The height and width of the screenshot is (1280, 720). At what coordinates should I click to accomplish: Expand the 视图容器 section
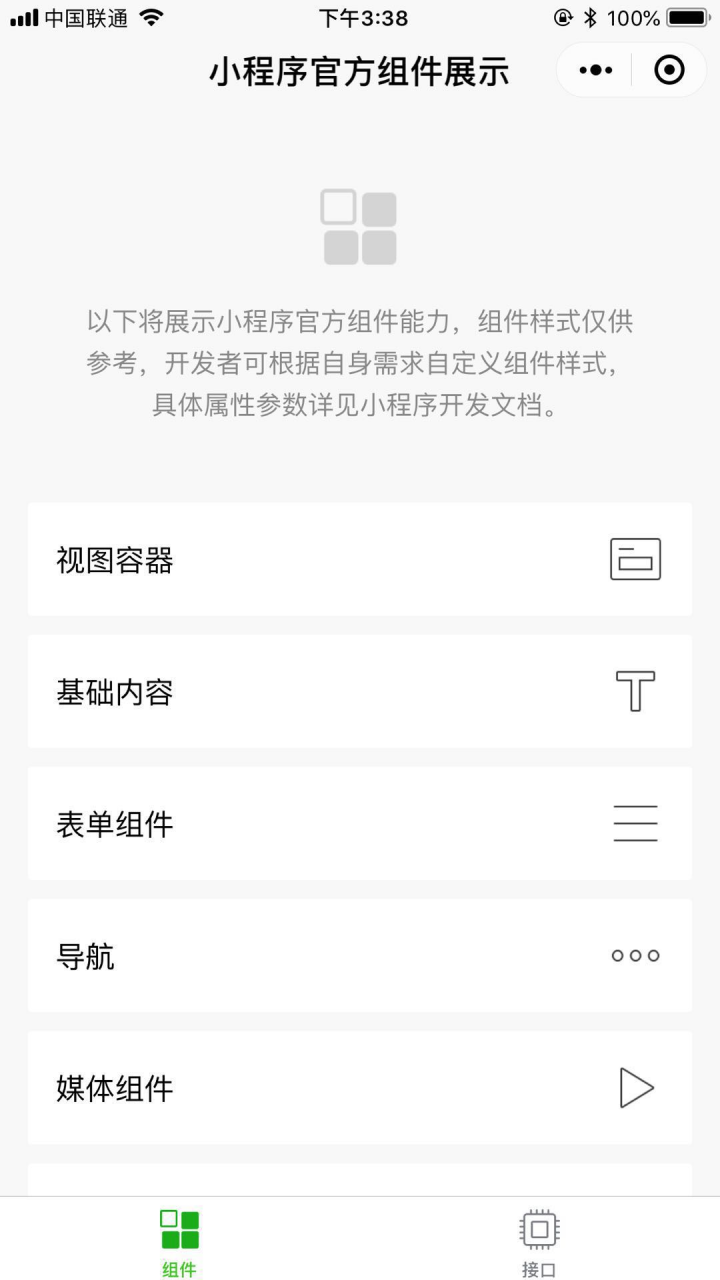(360, 559)
